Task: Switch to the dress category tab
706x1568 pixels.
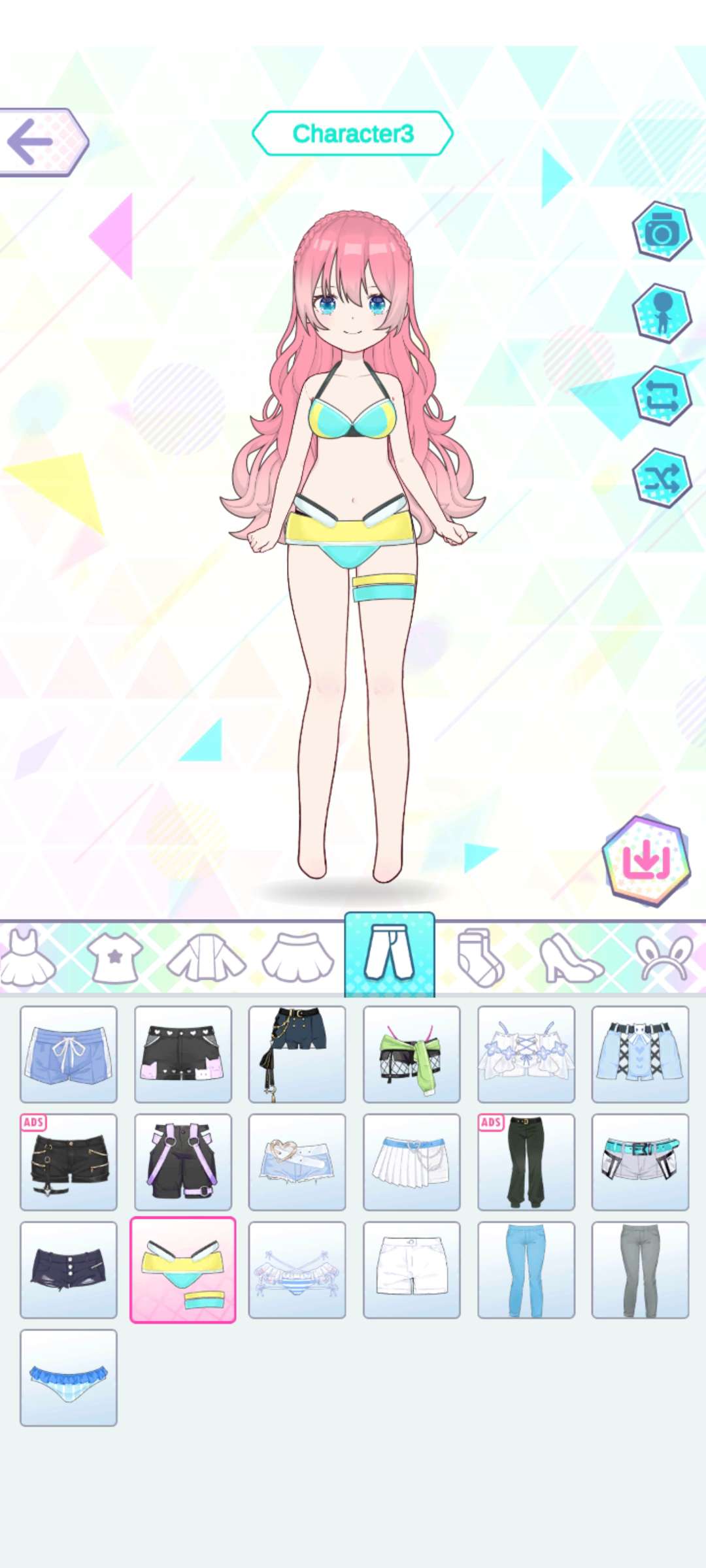Action: [26, 958]
